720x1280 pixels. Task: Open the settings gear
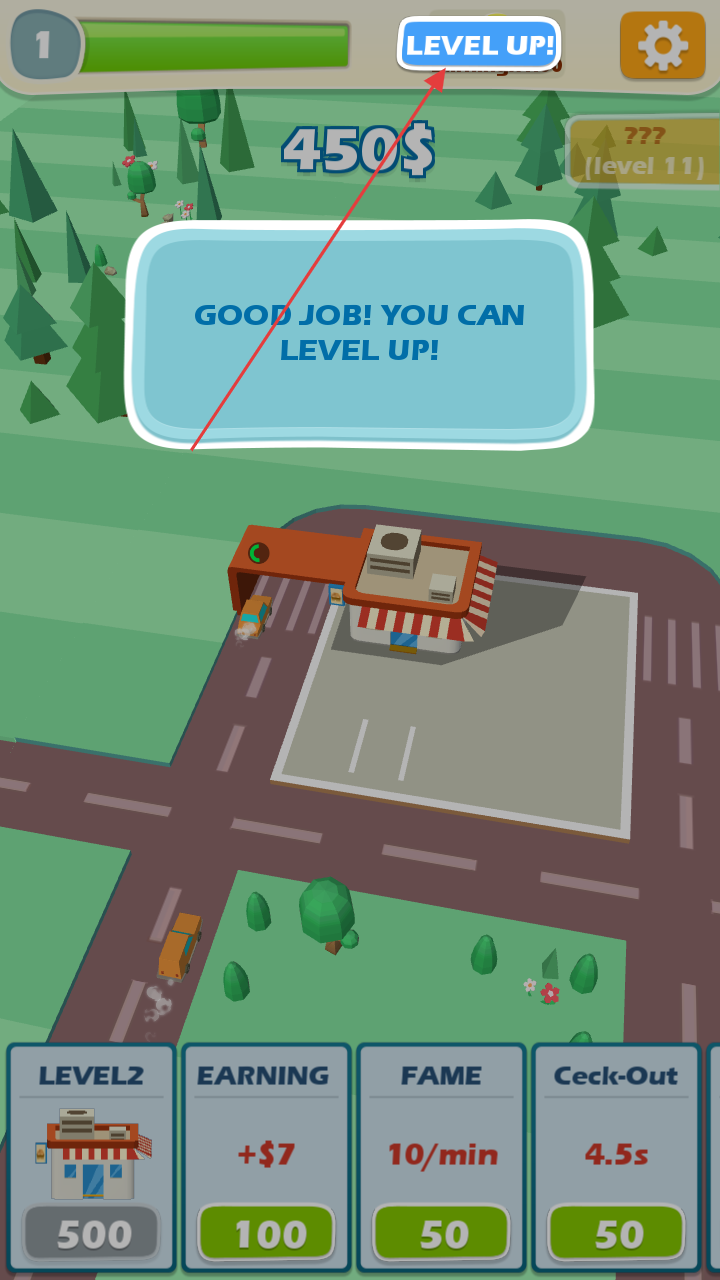coord(662,46)
